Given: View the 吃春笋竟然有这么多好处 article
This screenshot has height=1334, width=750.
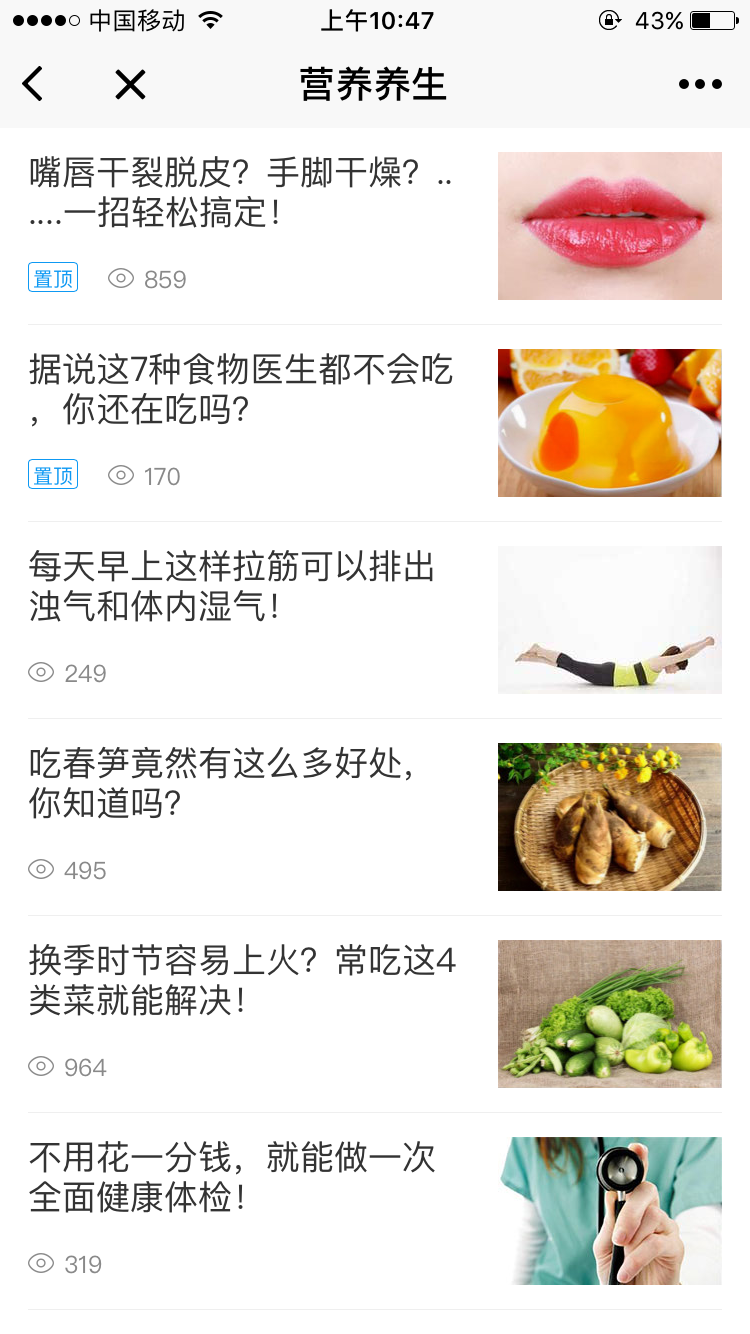Looking at the screenshot, I should click(222, 783).
